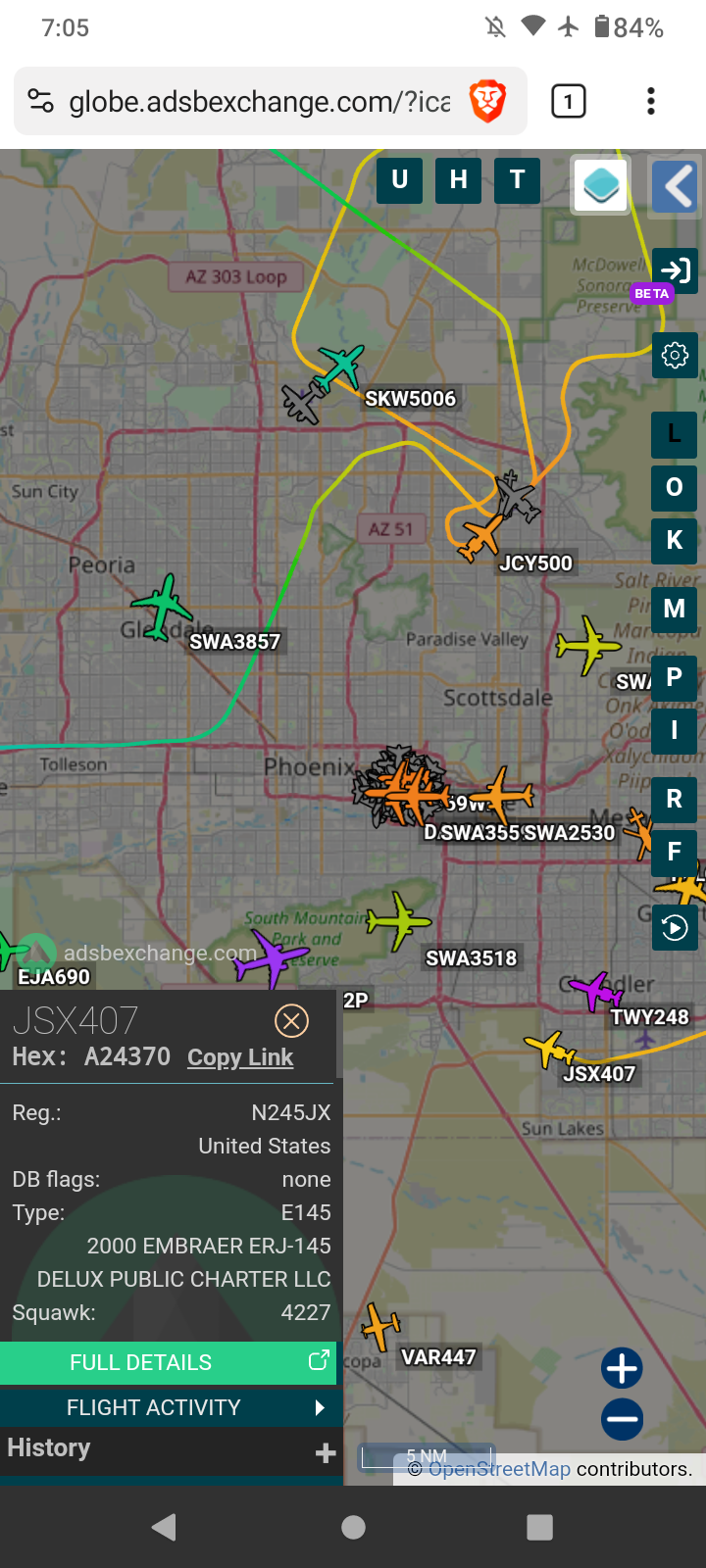
Task: Open the replay playback button
Action: (675, 927)
